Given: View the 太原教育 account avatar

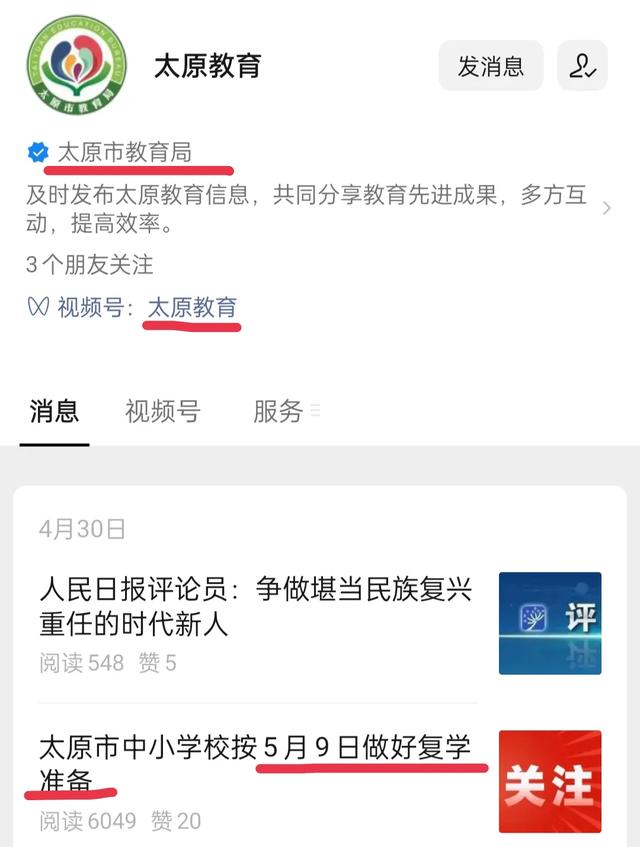Looking at the screenshot, I should 76,66.
